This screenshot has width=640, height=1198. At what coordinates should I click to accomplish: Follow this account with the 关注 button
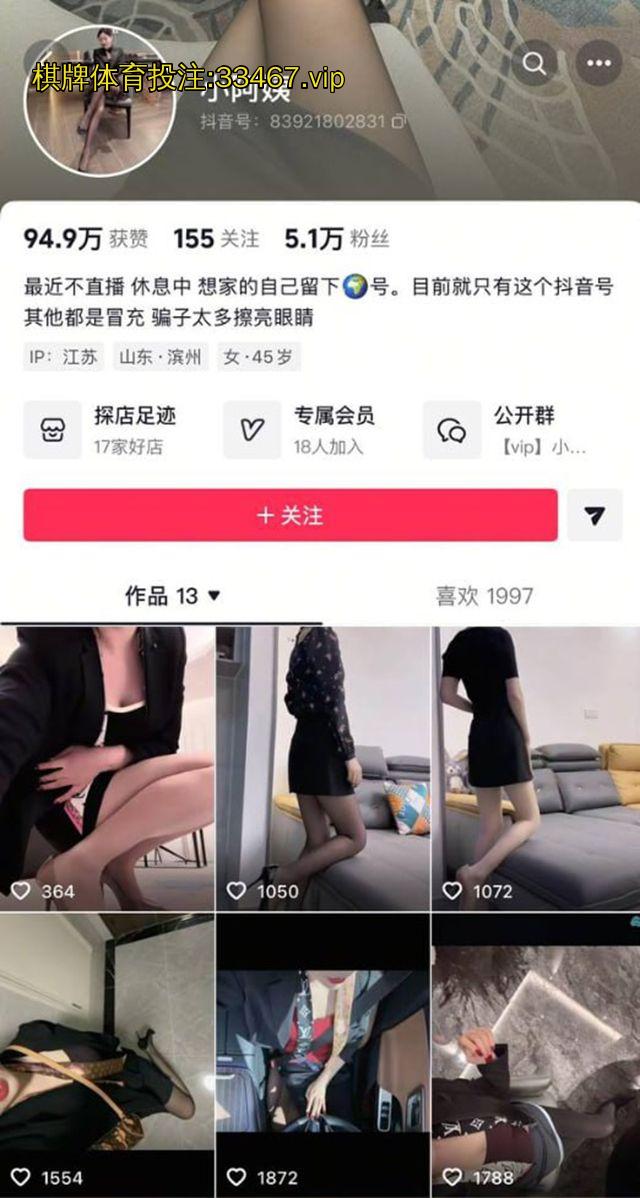290,515
